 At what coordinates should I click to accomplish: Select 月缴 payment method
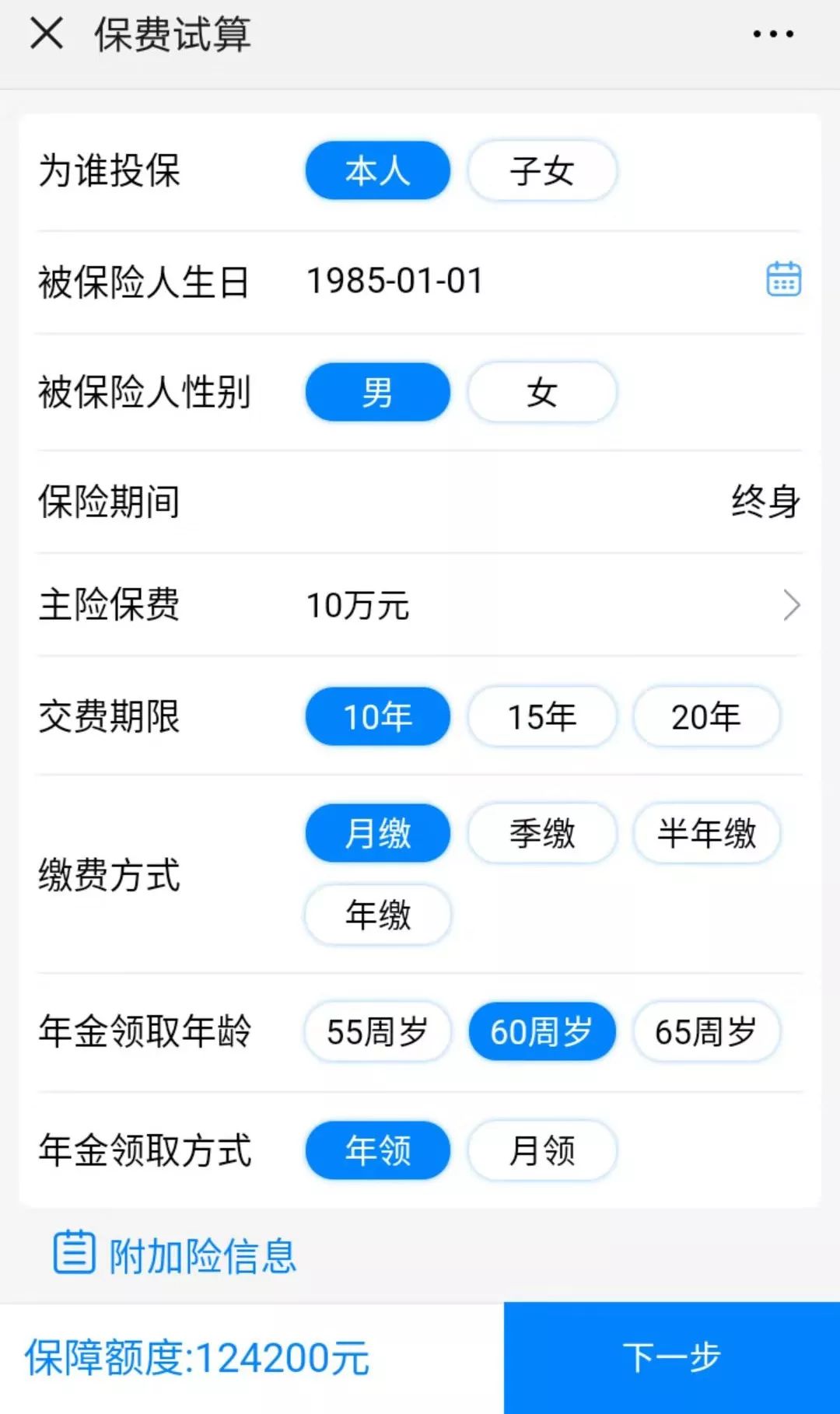click(378, 833)
